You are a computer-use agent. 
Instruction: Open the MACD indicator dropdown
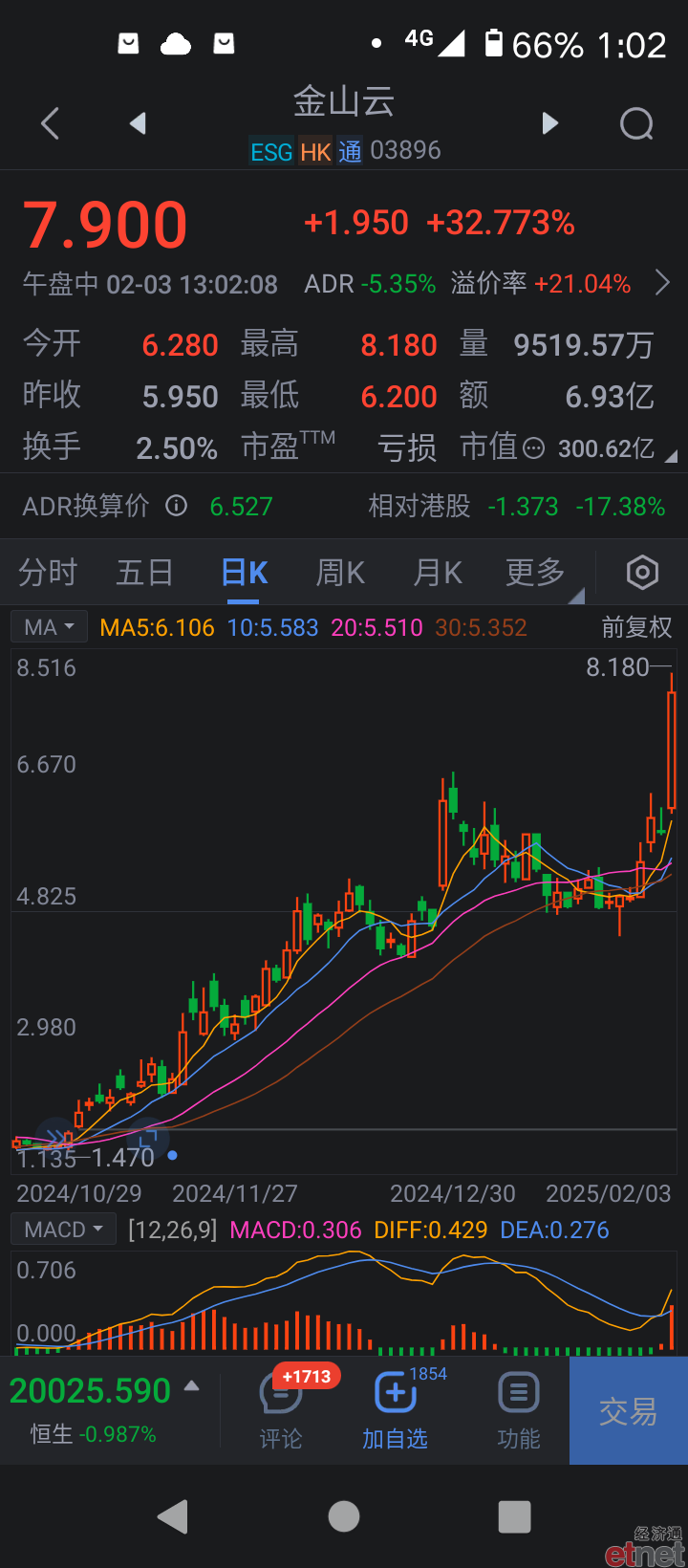pos(63,1230)
